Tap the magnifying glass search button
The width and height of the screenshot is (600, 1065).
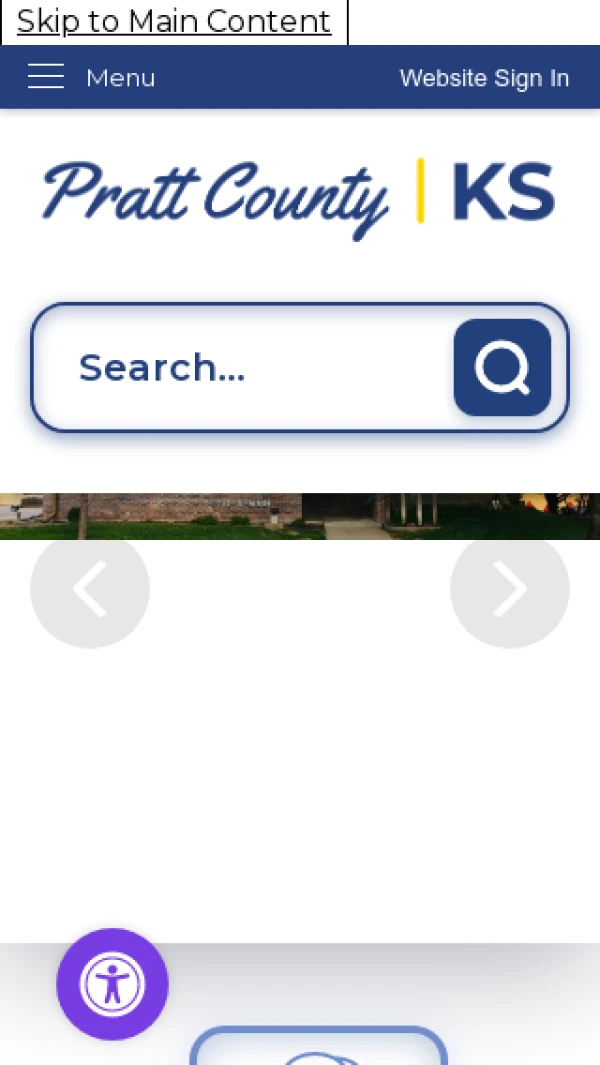point(502,368)
